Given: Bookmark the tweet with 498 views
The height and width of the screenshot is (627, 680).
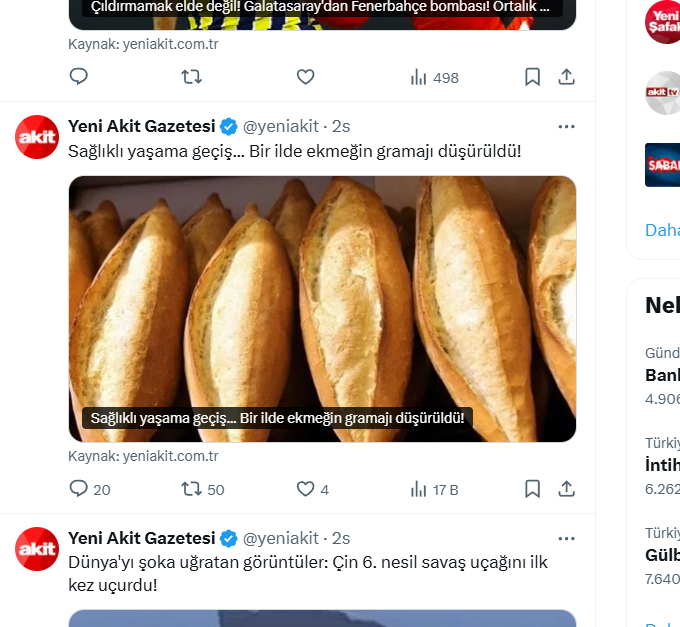Looking at the screenshot, I should 533,77.
